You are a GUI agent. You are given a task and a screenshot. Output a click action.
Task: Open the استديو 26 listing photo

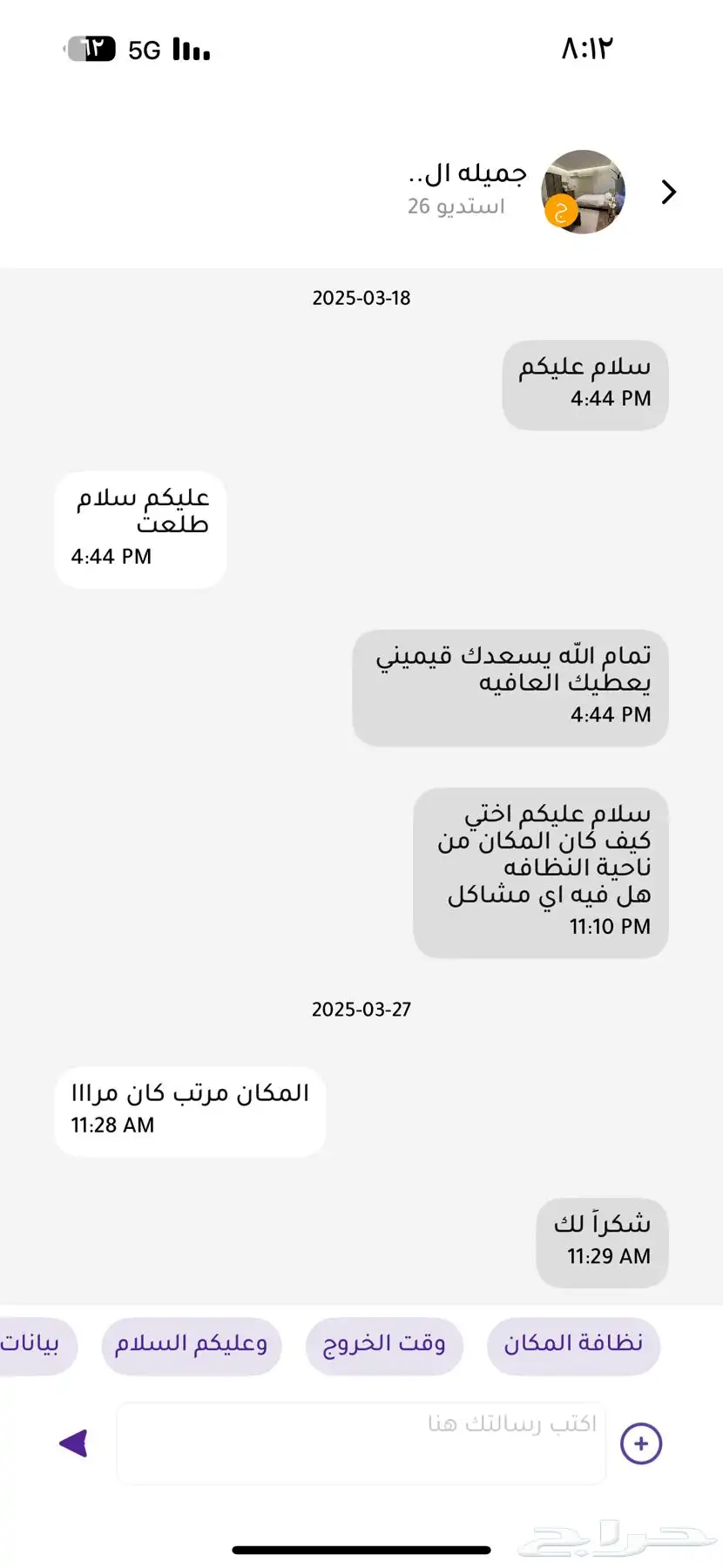pyautogui.click(x=583, y=192)
